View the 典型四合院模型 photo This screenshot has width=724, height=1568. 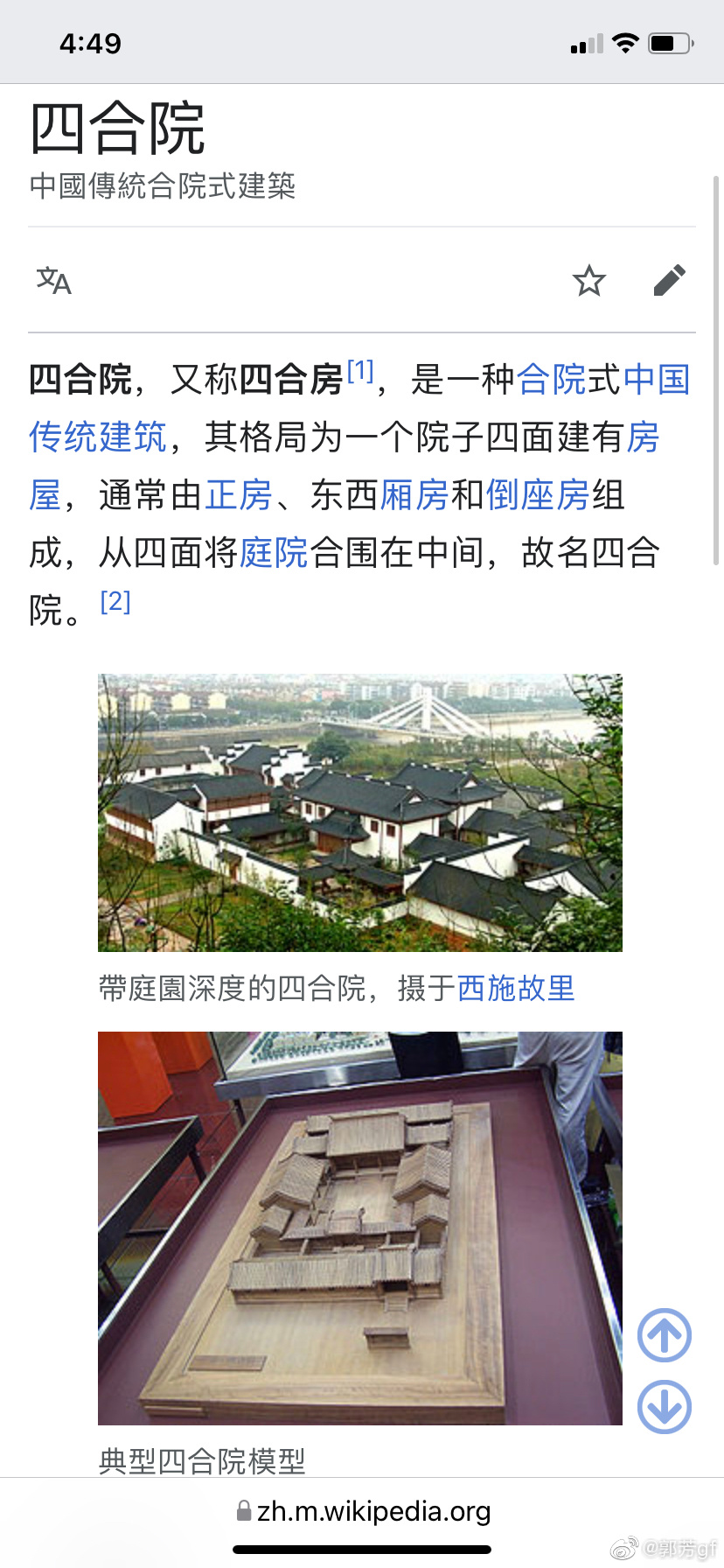click(360, 1228)
